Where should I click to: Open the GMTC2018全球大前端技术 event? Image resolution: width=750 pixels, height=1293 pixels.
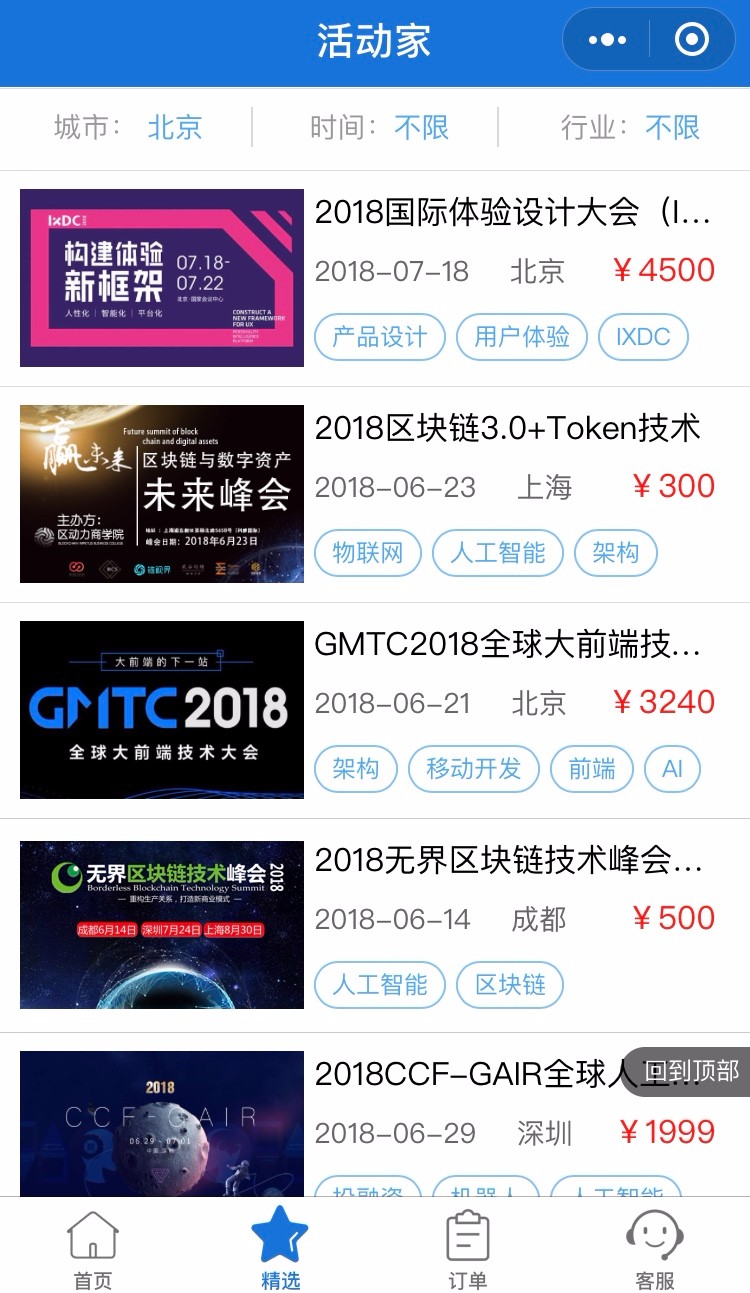375,710
